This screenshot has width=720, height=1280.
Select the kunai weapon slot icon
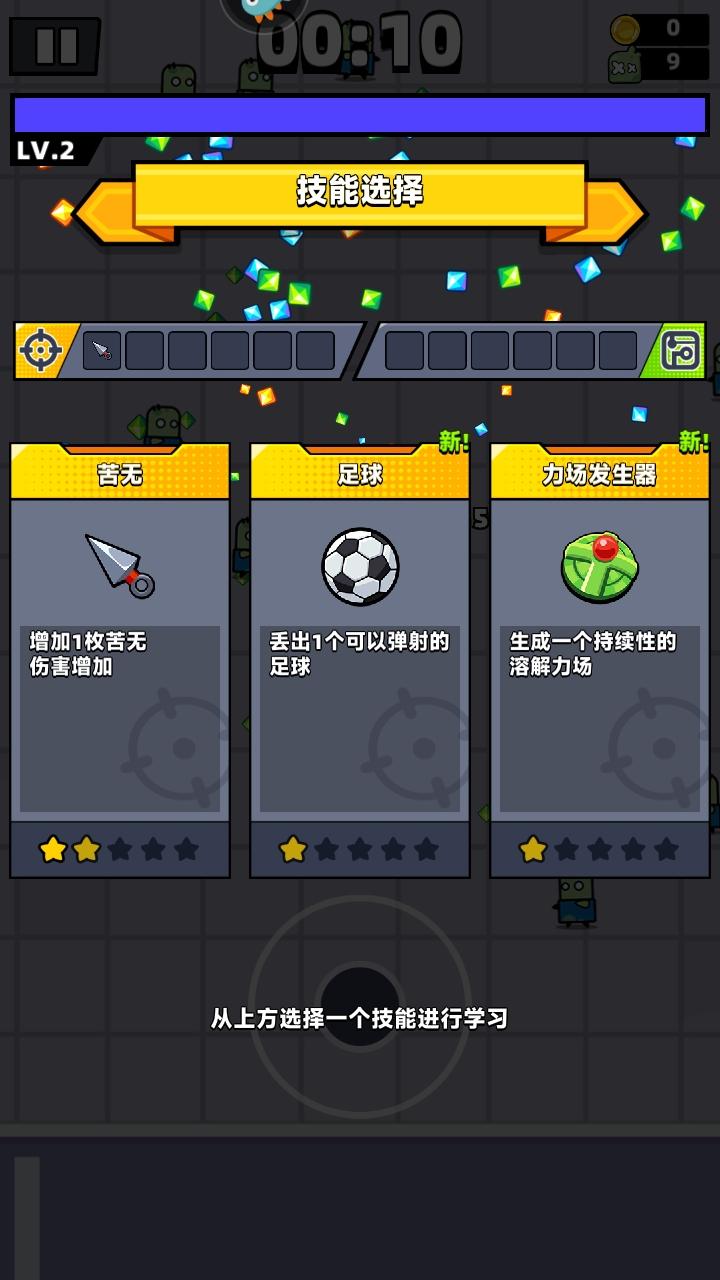(100, 351)
